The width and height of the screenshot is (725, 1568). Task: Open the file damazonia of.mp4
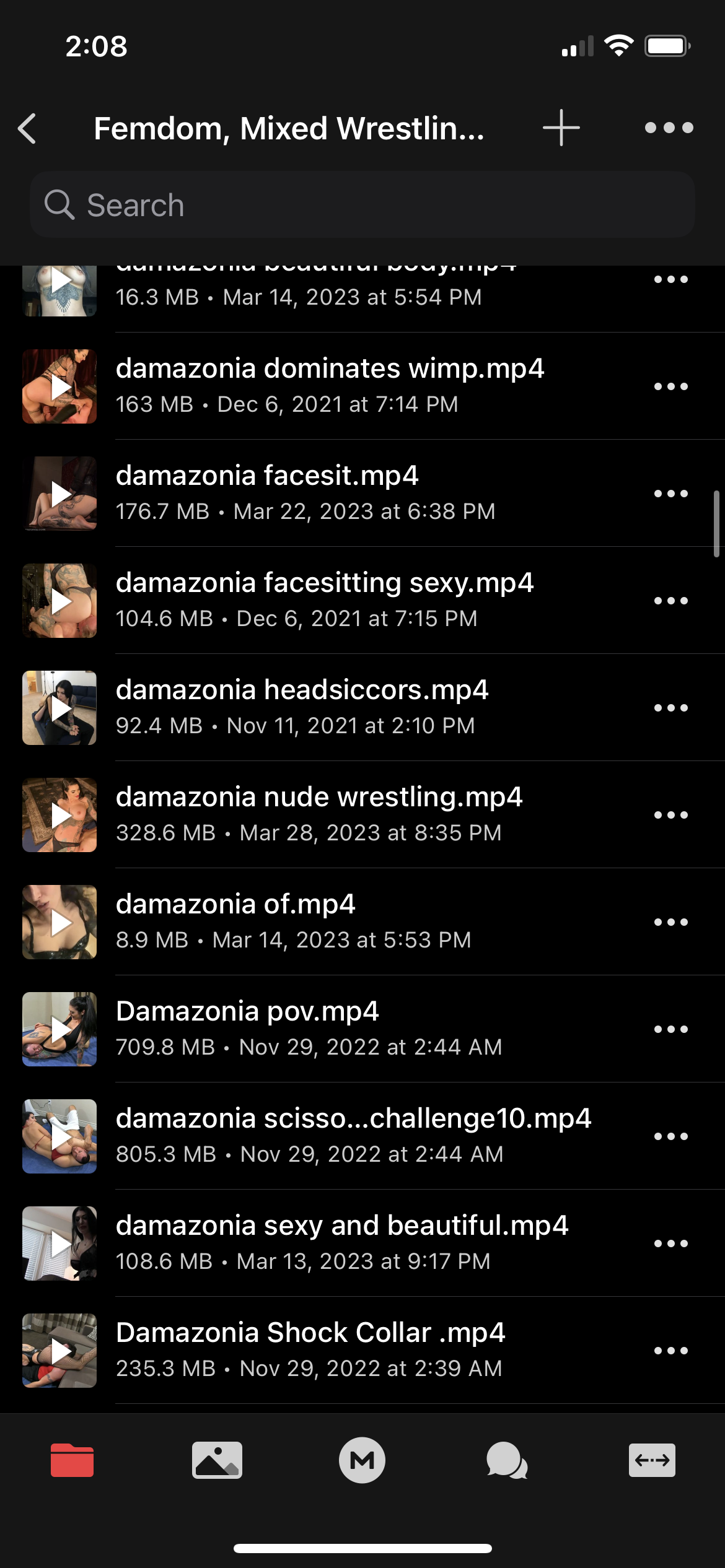point(235,920)
